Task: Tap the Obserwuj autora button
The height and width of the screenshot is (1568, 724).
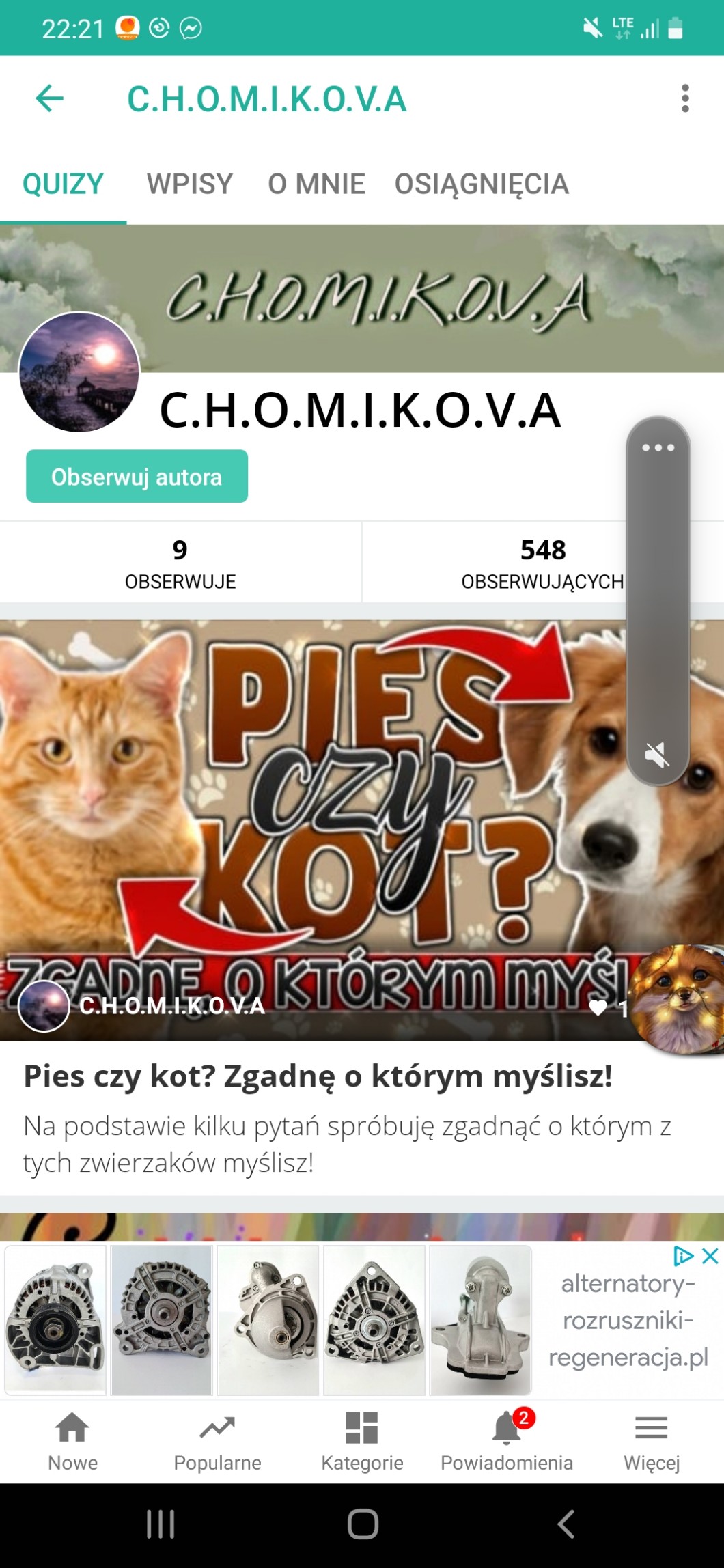Action: [137, 477]
